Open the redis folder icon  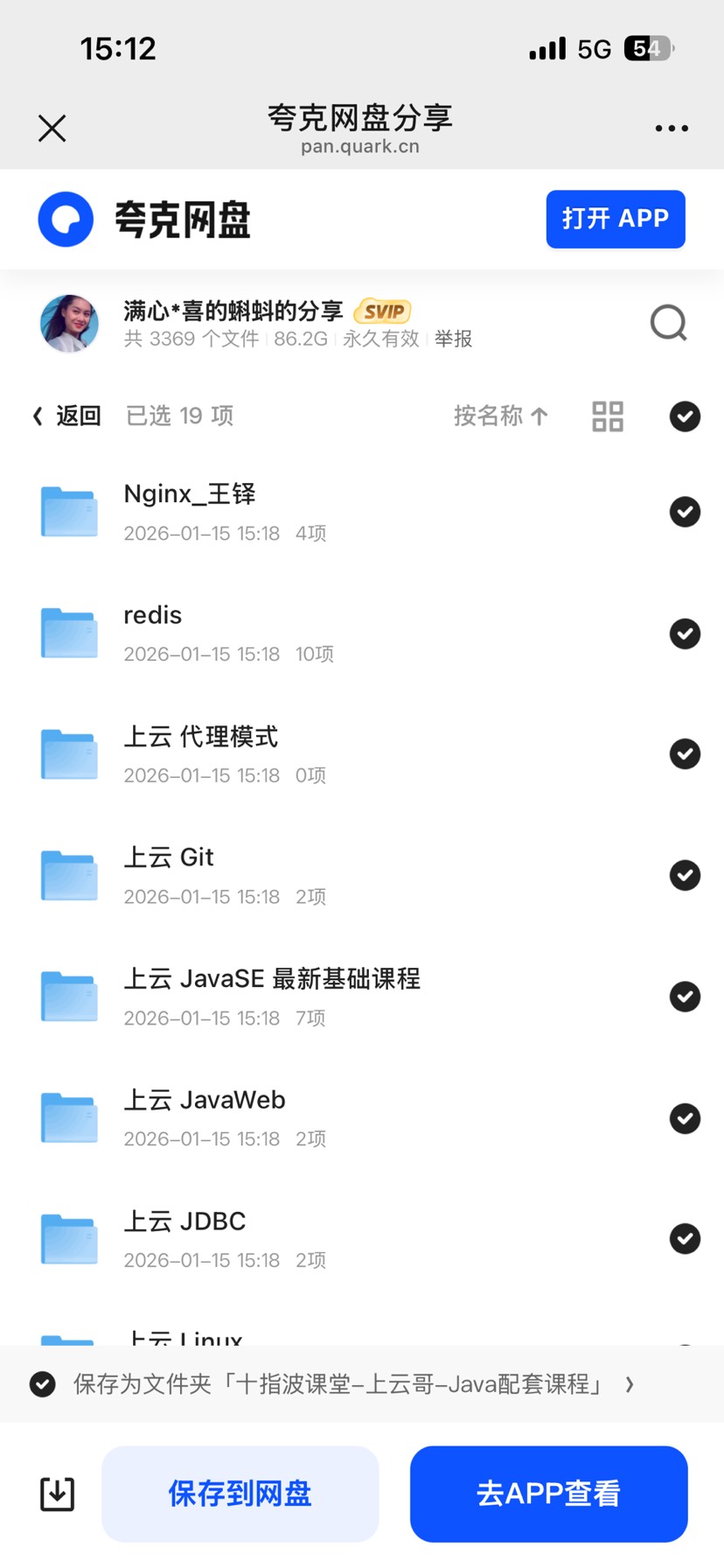coord(69,632)
